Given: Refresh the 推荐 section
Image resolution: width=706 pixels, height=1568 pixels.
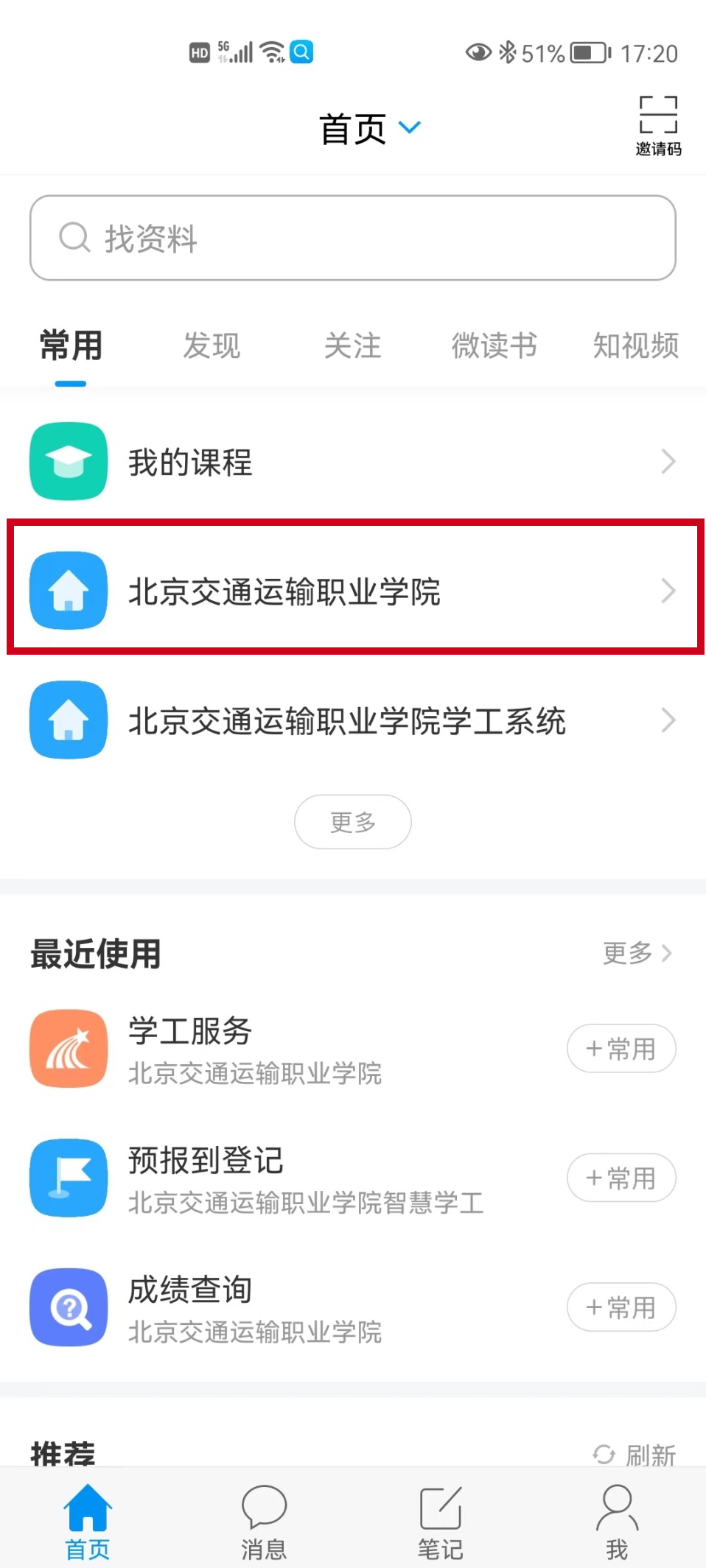Looking at the screenshot, I should 635,1454.
